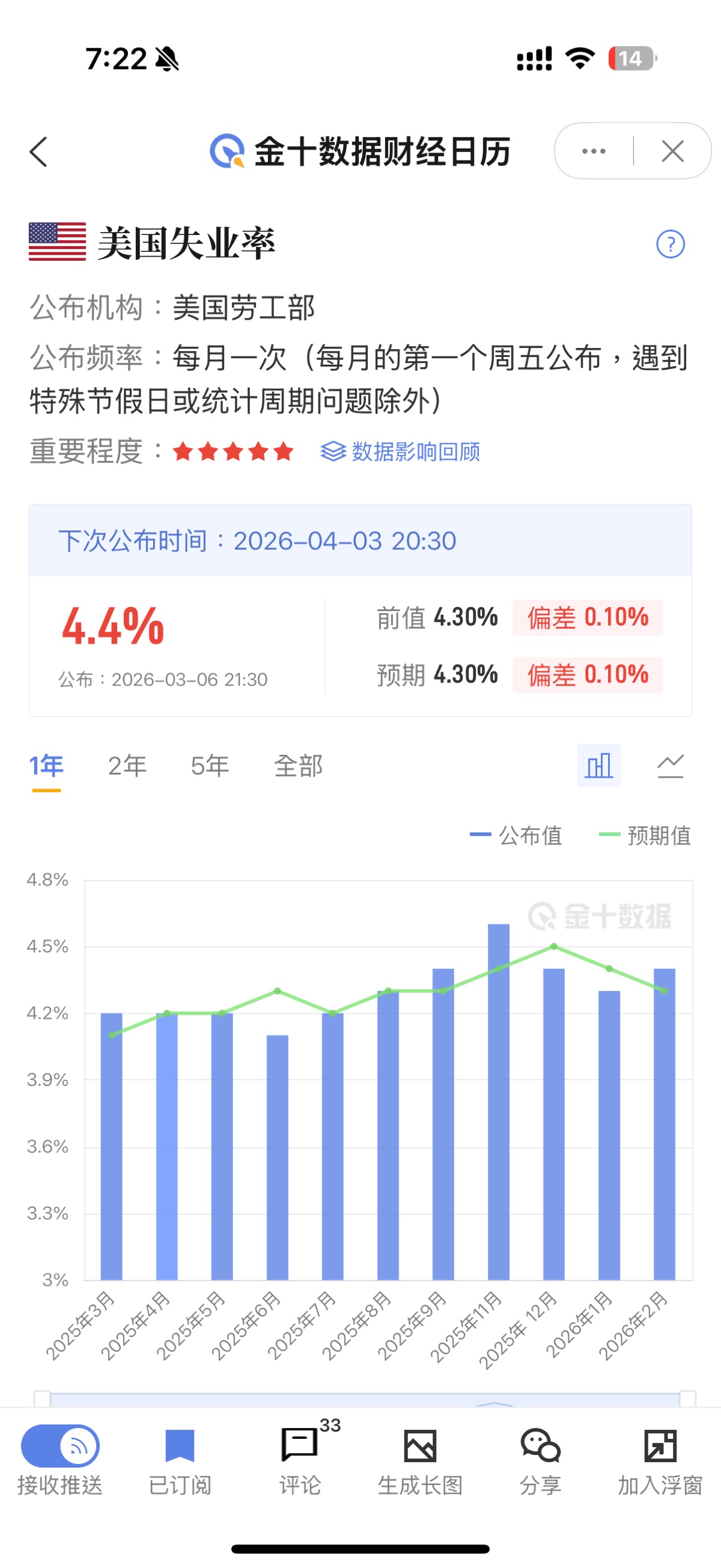Image resolution: width=721 pixels, height=1568 pixels.
Task: Switch to the line chart view
Action: click(x=670, y=765)
